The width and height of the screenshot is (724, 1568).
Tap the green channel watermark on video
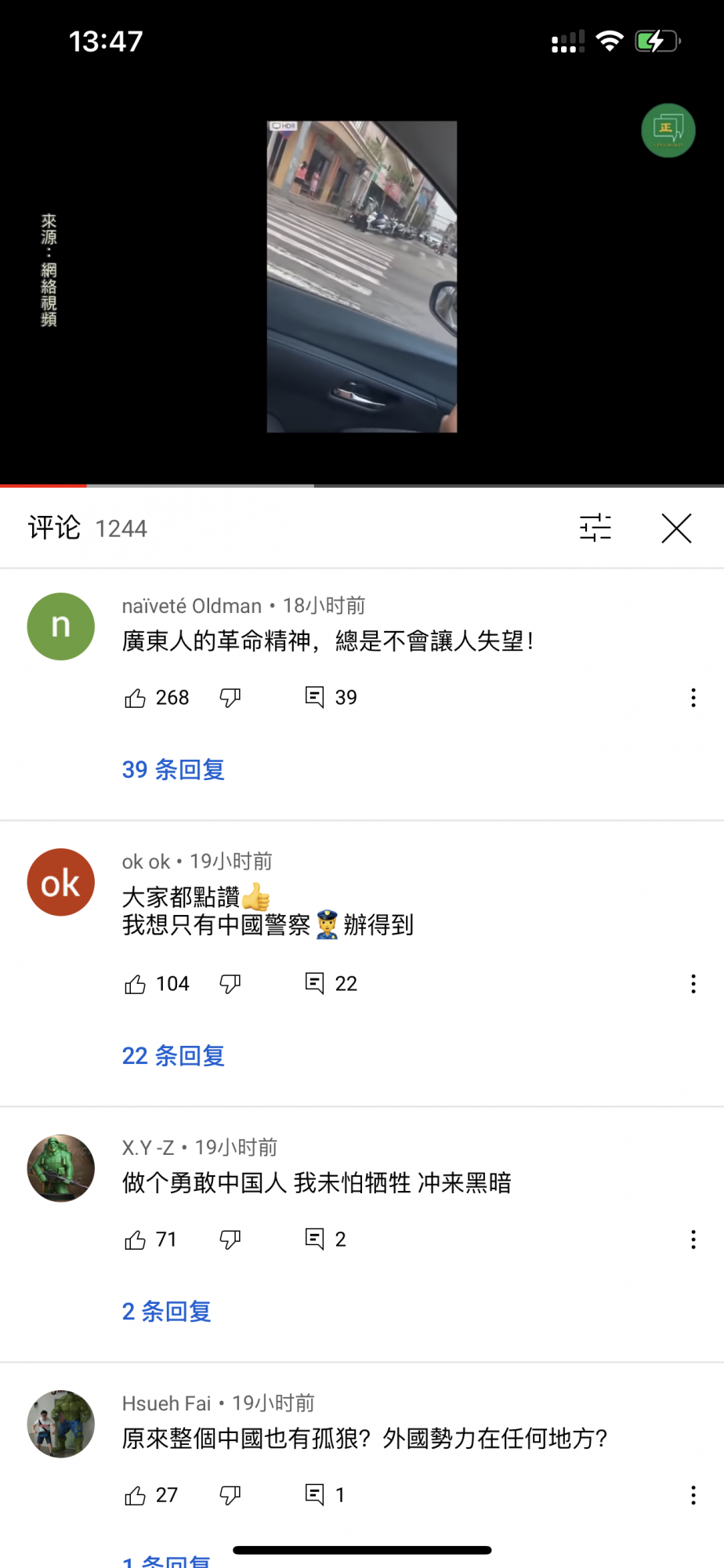668,130
